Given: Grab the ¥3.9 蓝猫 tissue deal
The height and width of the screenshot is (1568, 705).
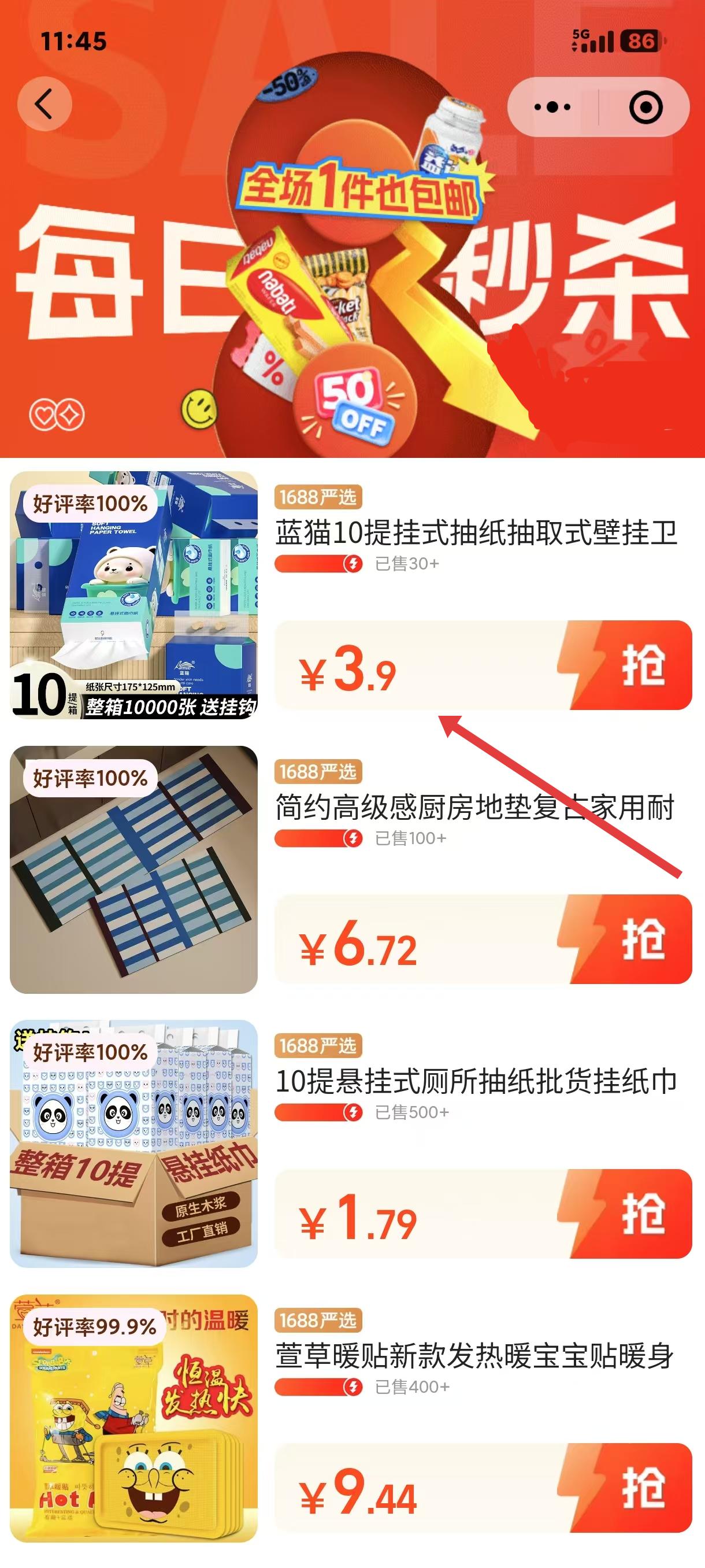Looking at the screenshot, I should pyautogui.click(x=625, y=665).
